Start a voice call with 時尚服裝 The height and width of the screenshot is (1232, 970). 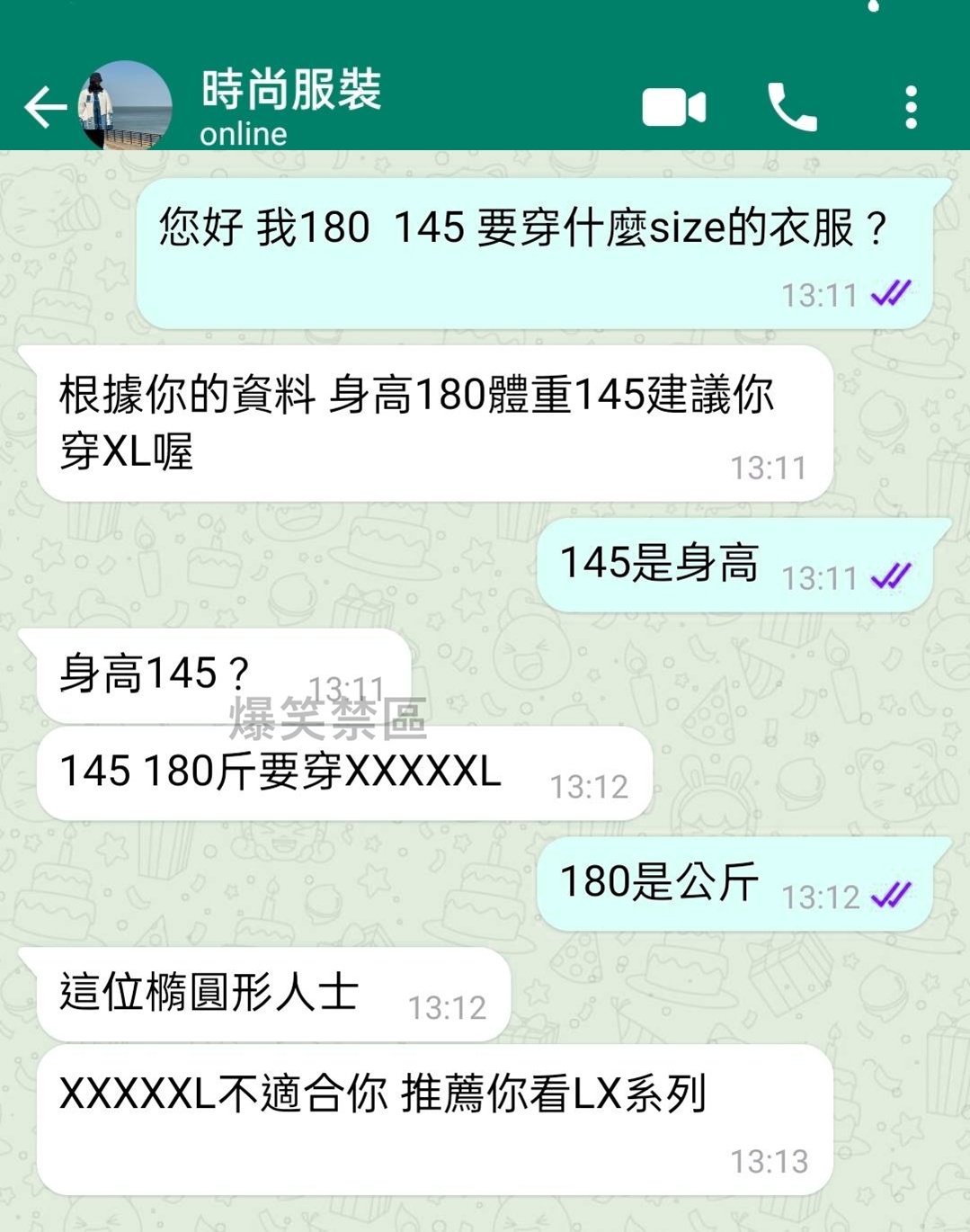(x=792, y=108)
